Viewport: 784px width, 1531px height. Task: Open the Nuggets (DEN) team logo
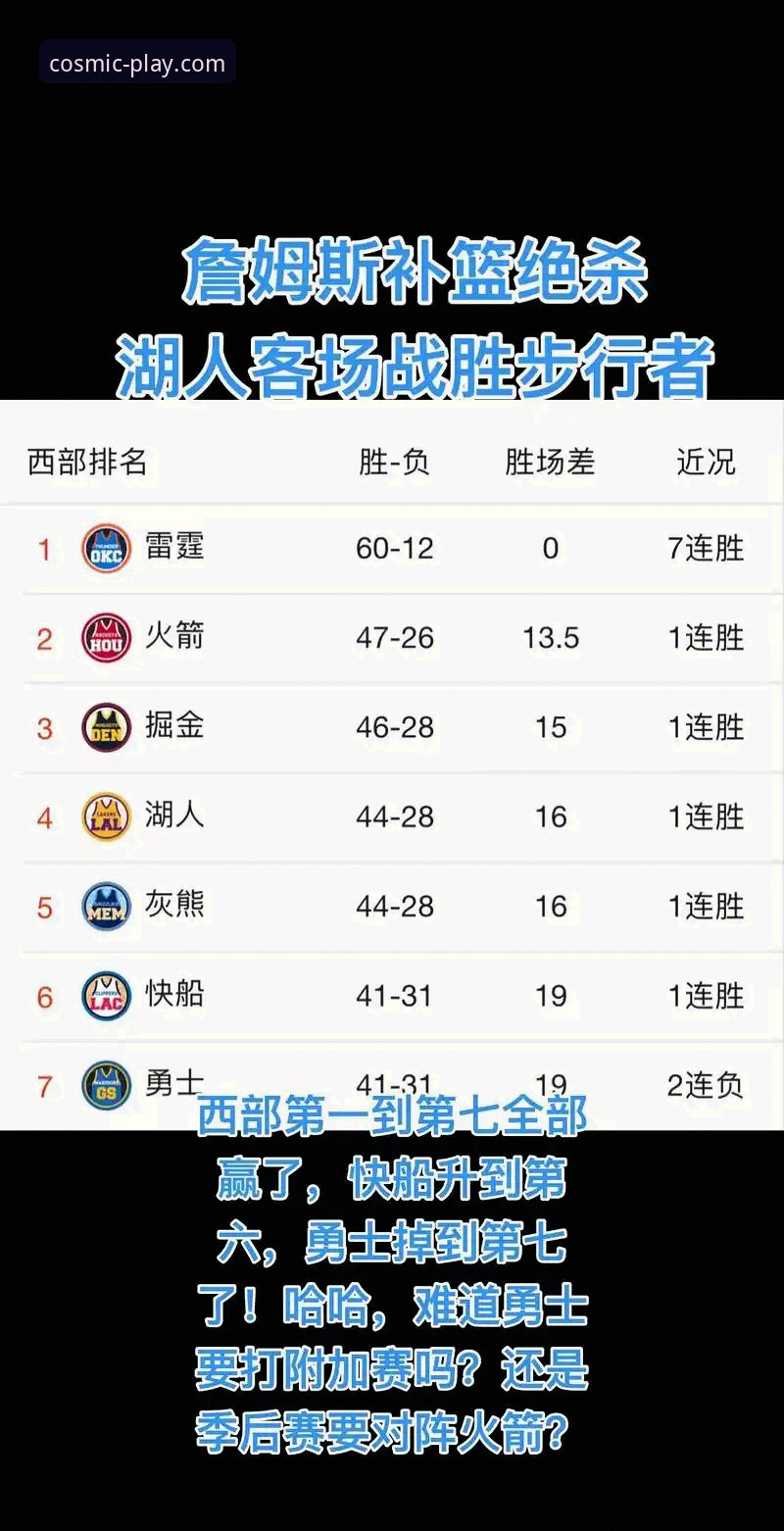coord(106,727)
